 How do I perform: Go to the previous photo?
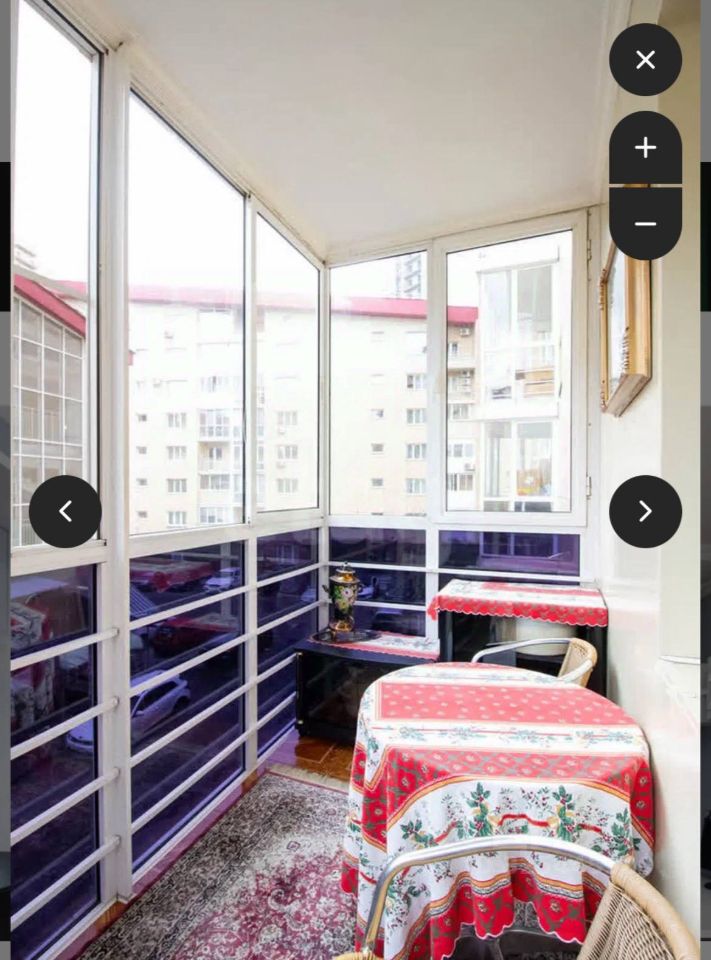tap(65, 511)
